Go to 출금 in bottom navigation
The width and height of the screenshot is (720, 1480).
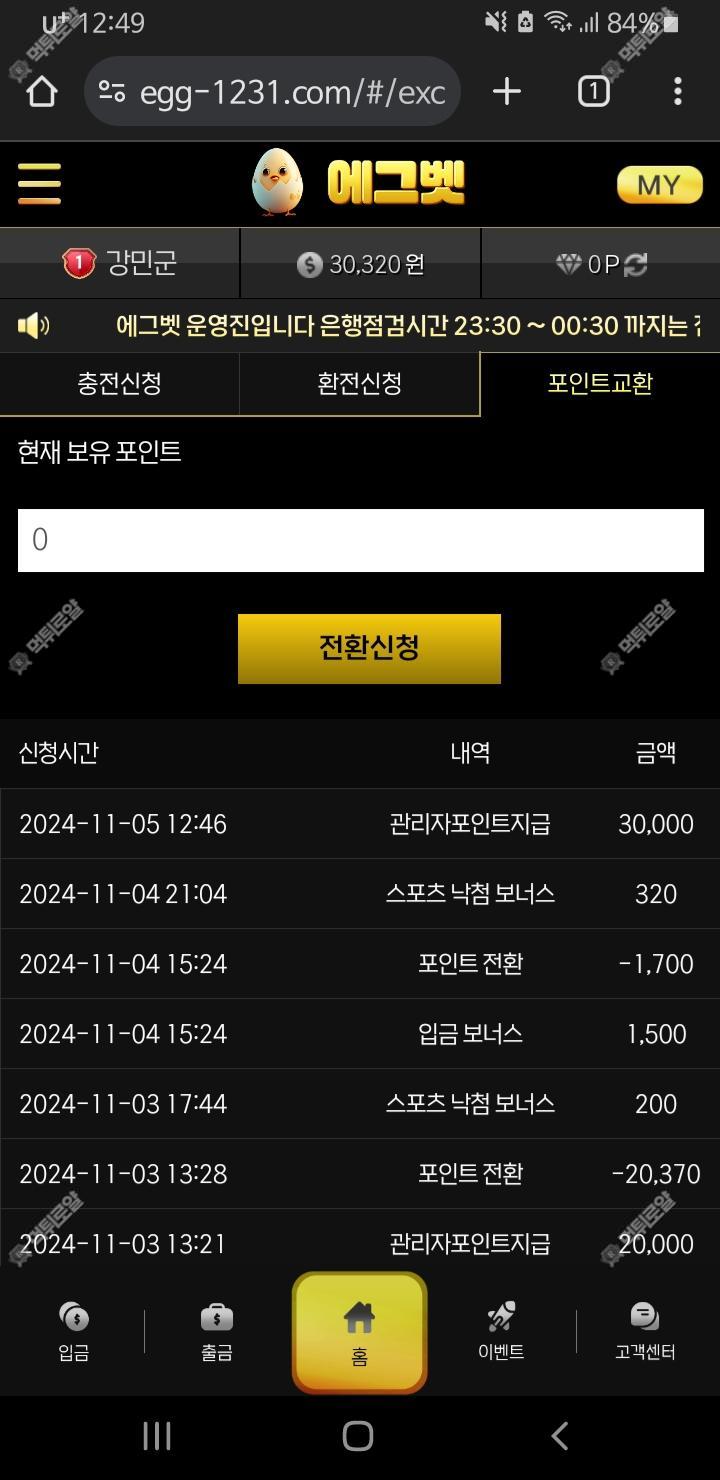217,1332
